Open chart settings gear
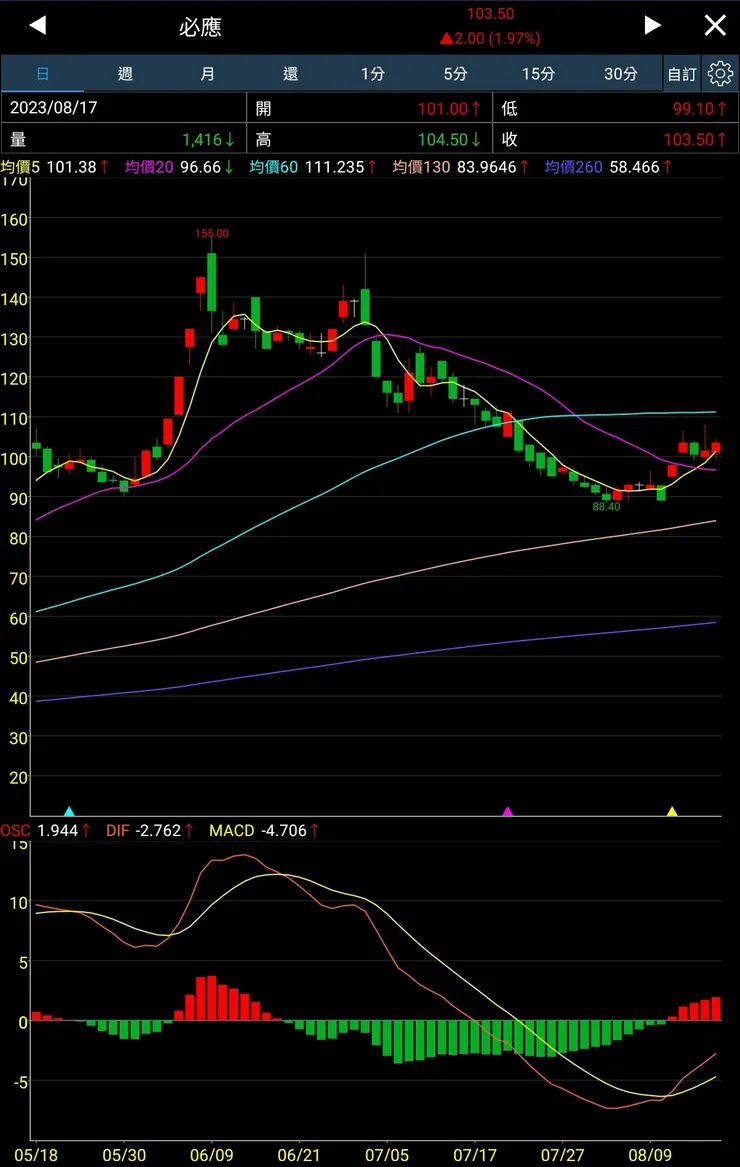 coord(720,74)
